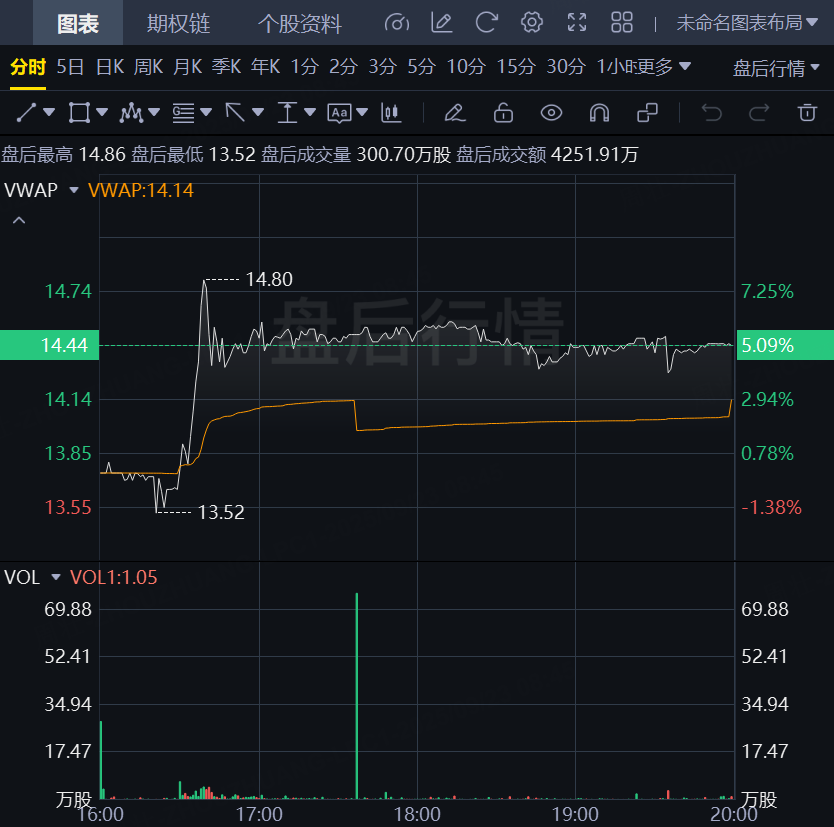Enter fullscreen chart mode
The image size is (834, 827).
coord(577,22)
